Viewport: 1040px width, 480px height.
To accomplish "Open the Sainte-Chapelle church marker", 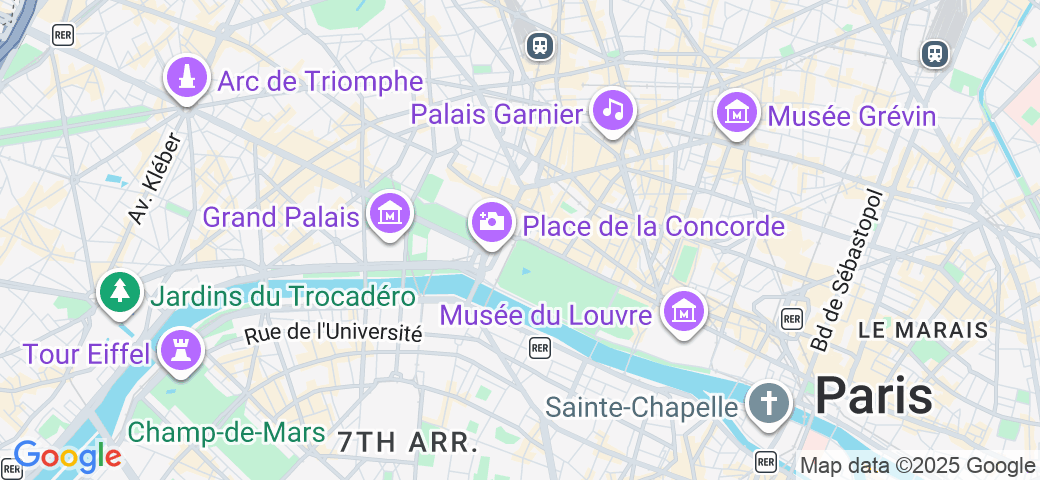I will click(768, 403).
